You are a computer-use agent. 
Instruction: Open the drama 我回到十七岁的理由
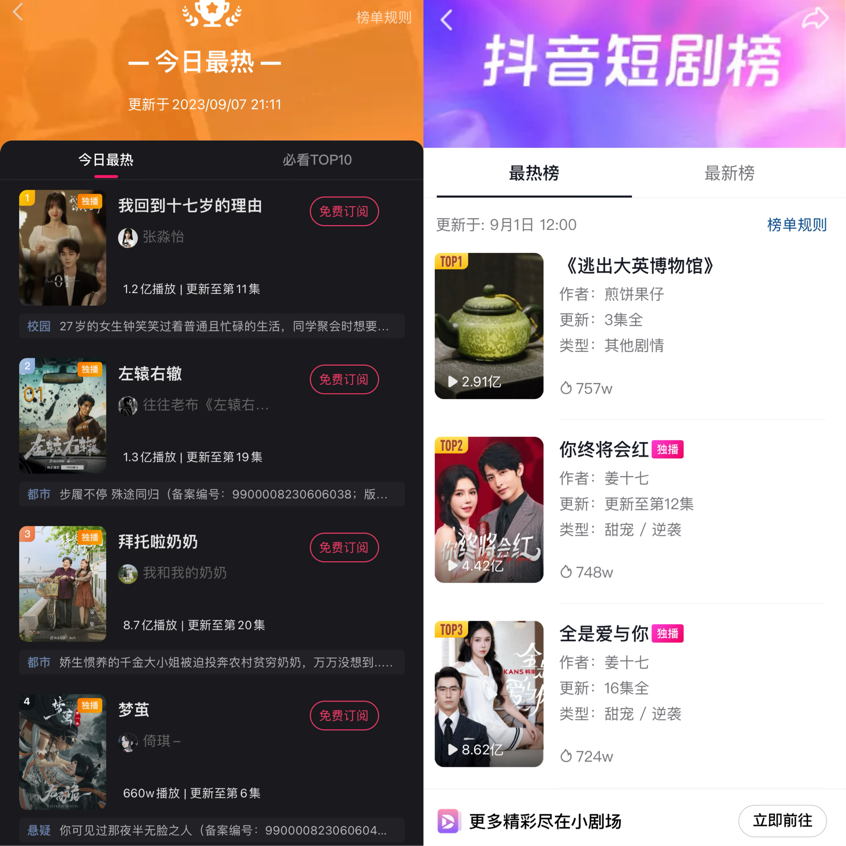coord(190,206)
